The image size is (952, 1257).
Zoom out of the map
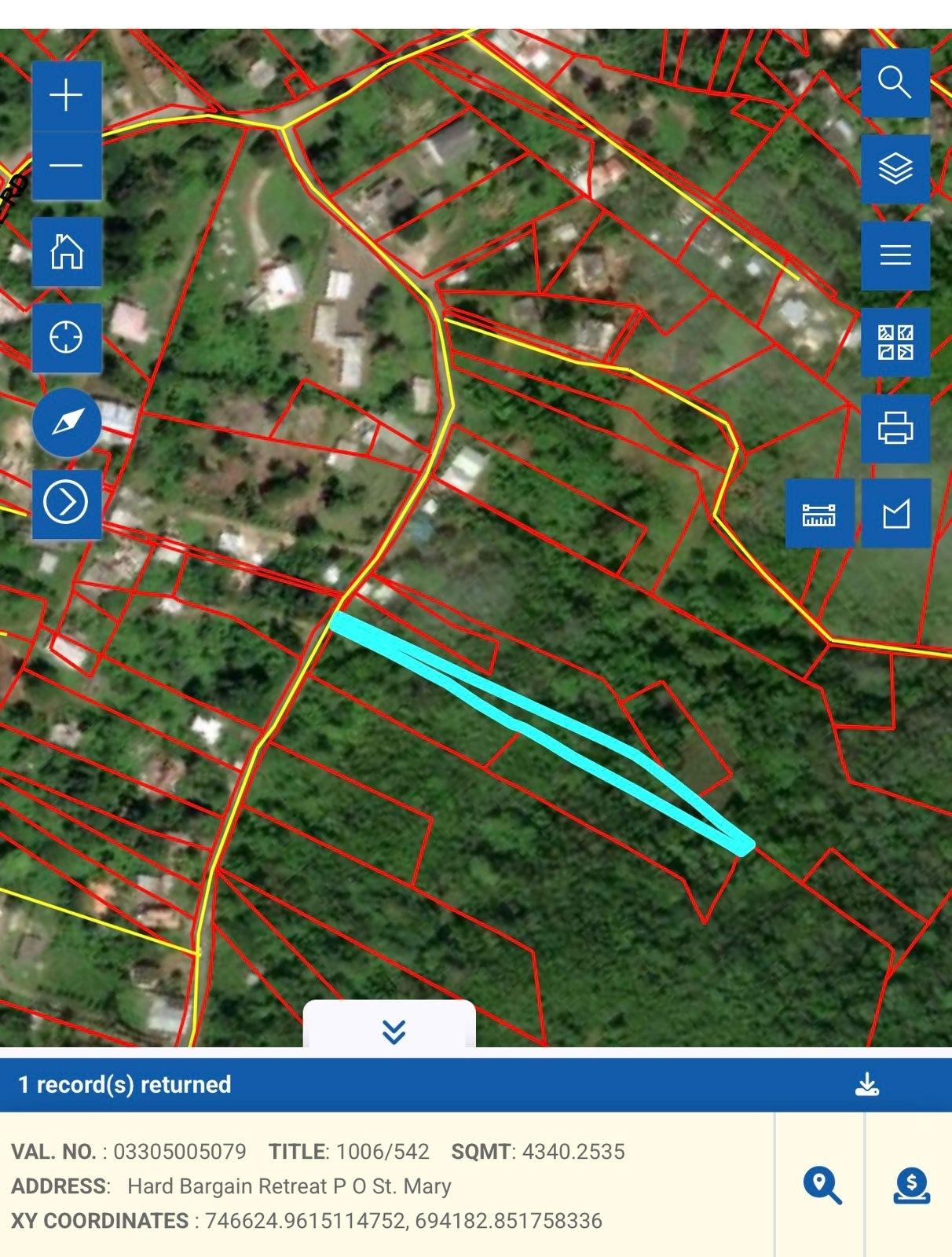[67, 165]
